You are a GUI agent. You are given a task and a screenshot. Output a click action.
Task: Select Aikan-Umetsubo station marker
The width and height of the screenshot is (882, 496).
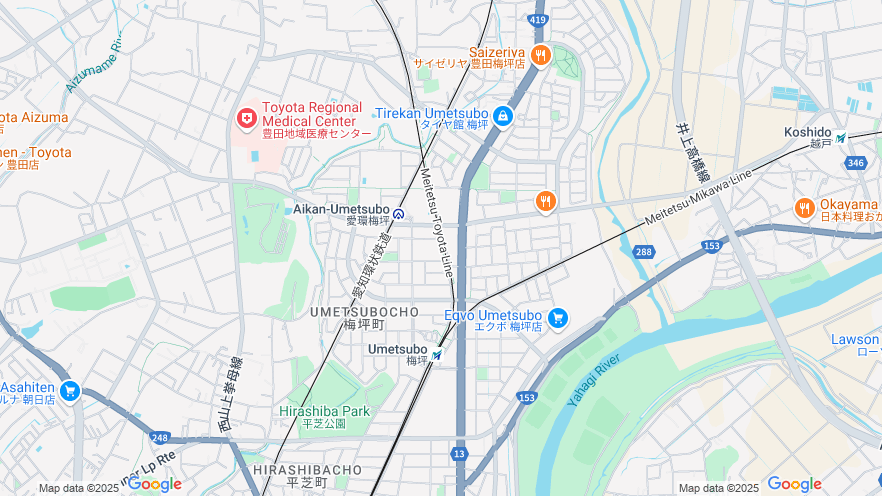click(x=399, y=213)
